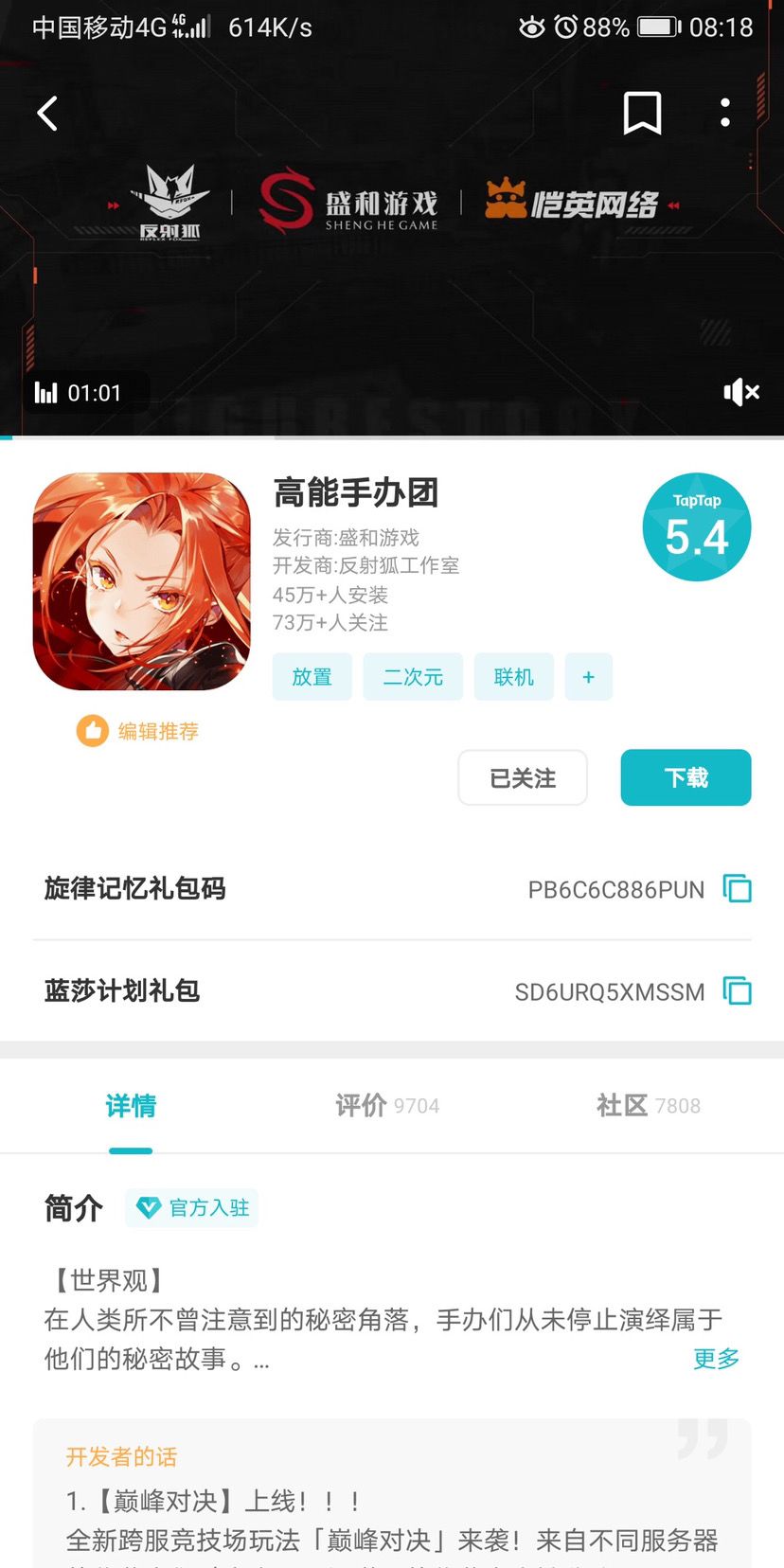Viewport: 784px width, 1568px height.
Task: Download the game with 下载 button
Action: [x=686, y=778]
